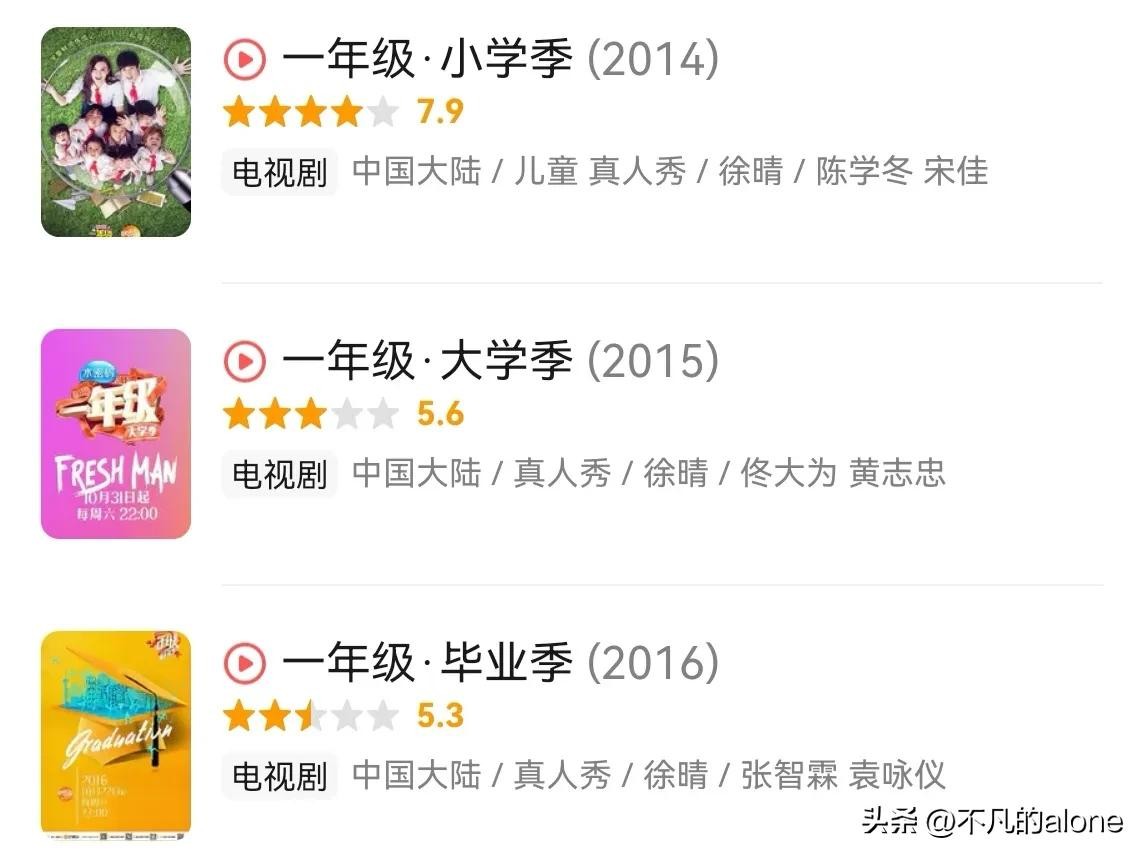
Task: Tap the play icon beside 一年级·小学季
Action: pyautogui.click(x=245, y=61)
